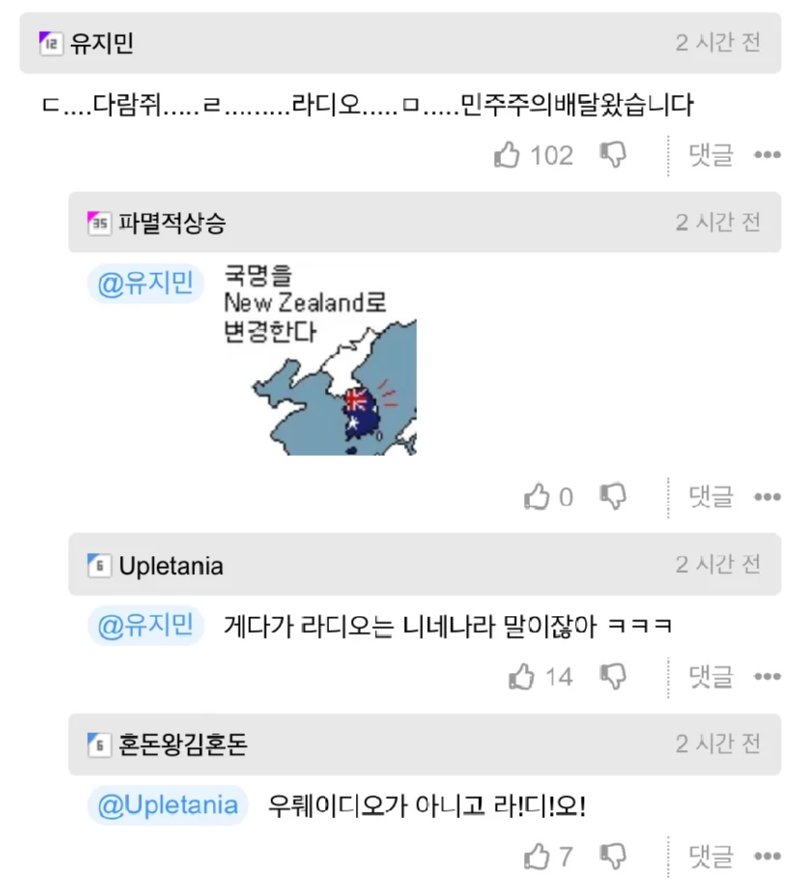Dislike Upletania's reply
800x890 pixels.
(612, 677)
